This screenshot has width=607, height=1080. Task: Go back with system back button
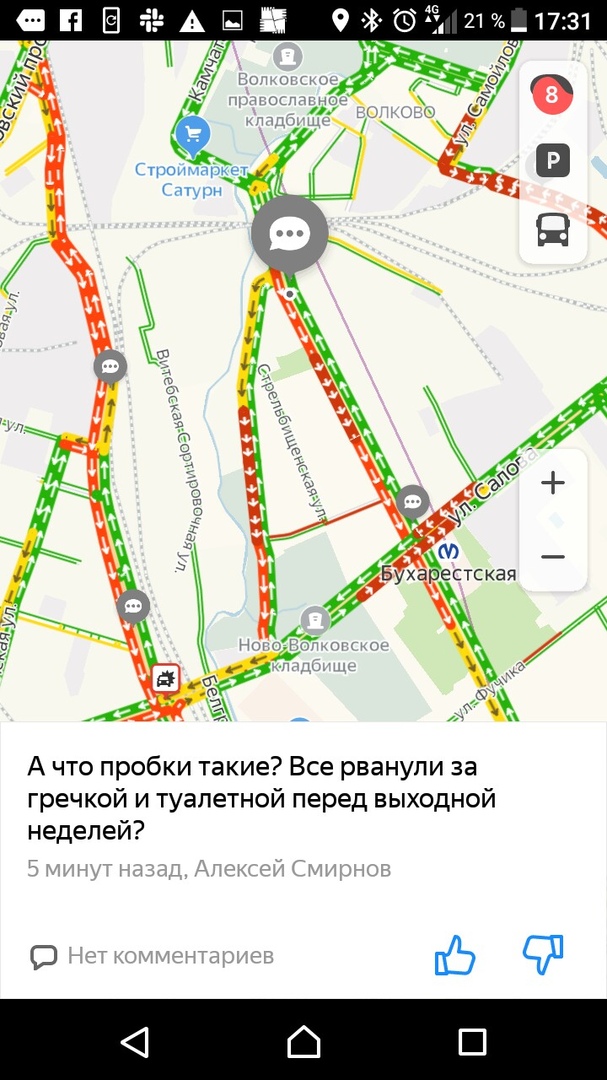tap(135, 1041)
